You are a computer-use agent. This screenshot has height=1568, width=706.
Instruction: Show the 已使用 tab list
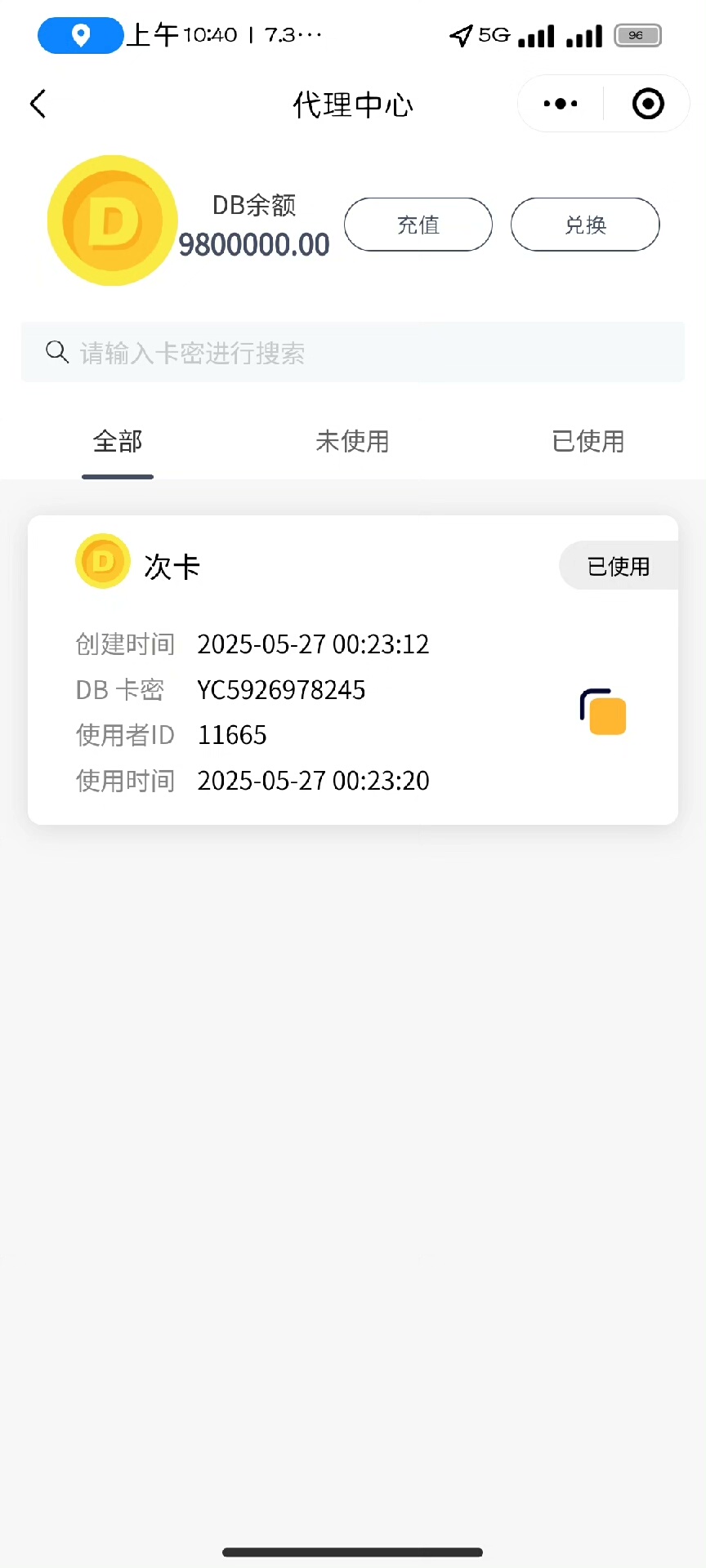pos(588,442)
